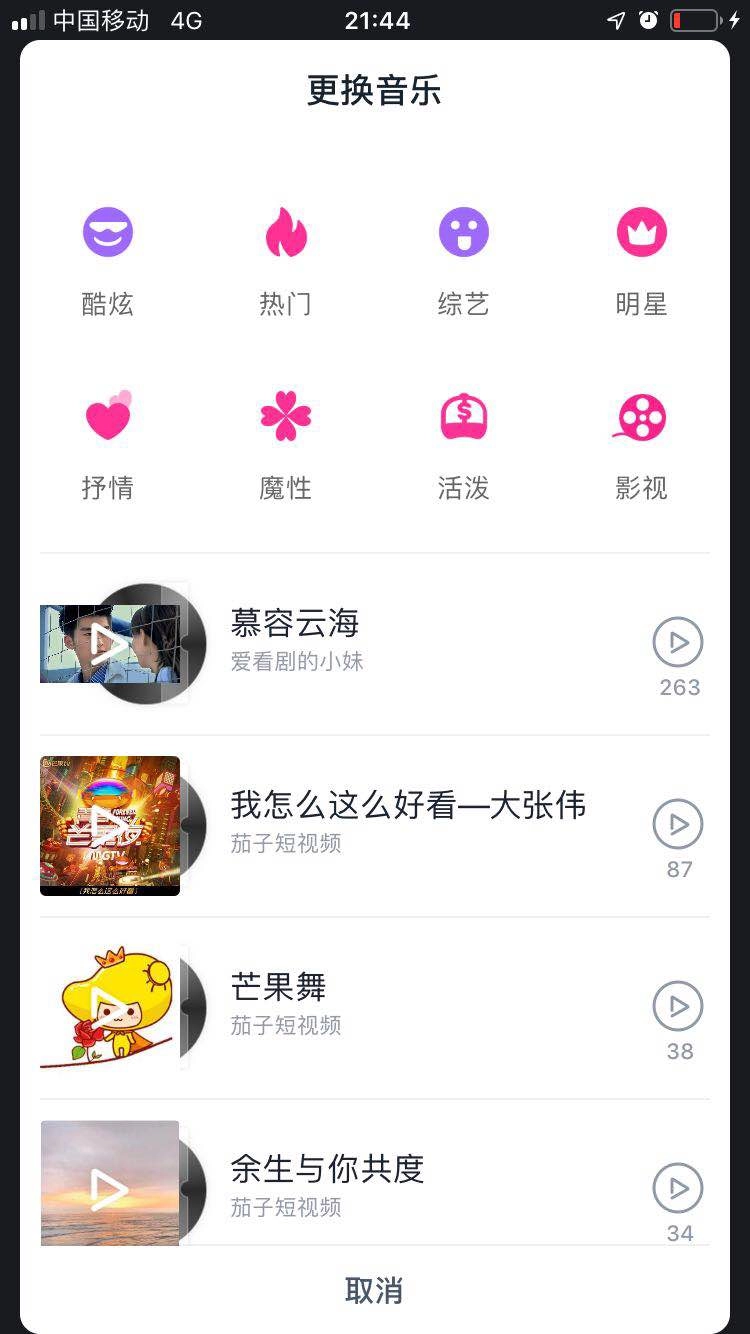Image resolution: width=750 pixels, height=1334 pixels.
Task: Preview the 芒果舞 track cover
Action: pyautogui.click(x=110, y=1007)
